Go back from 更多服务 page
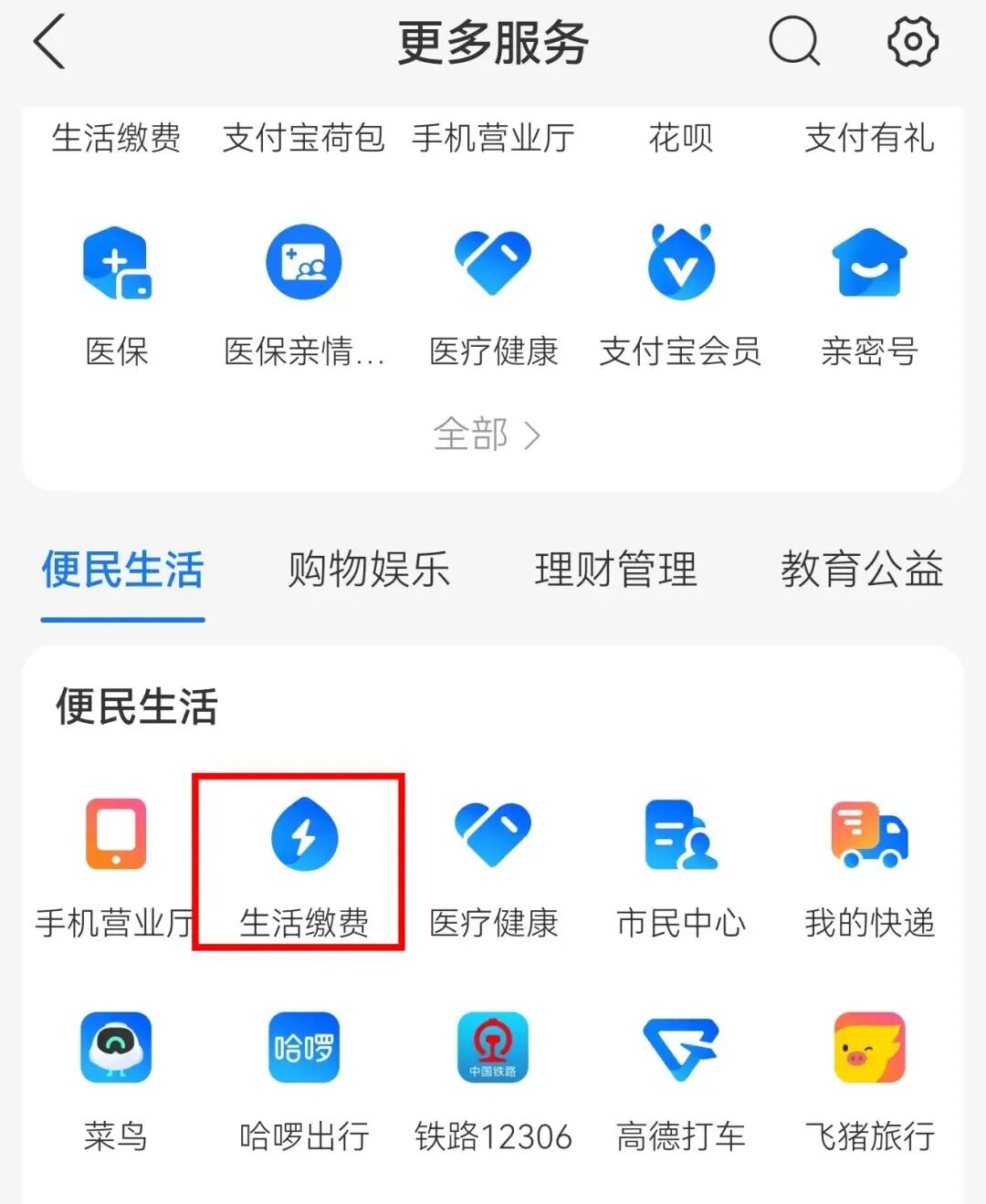 pyautogui.click(x=50, y=42)
